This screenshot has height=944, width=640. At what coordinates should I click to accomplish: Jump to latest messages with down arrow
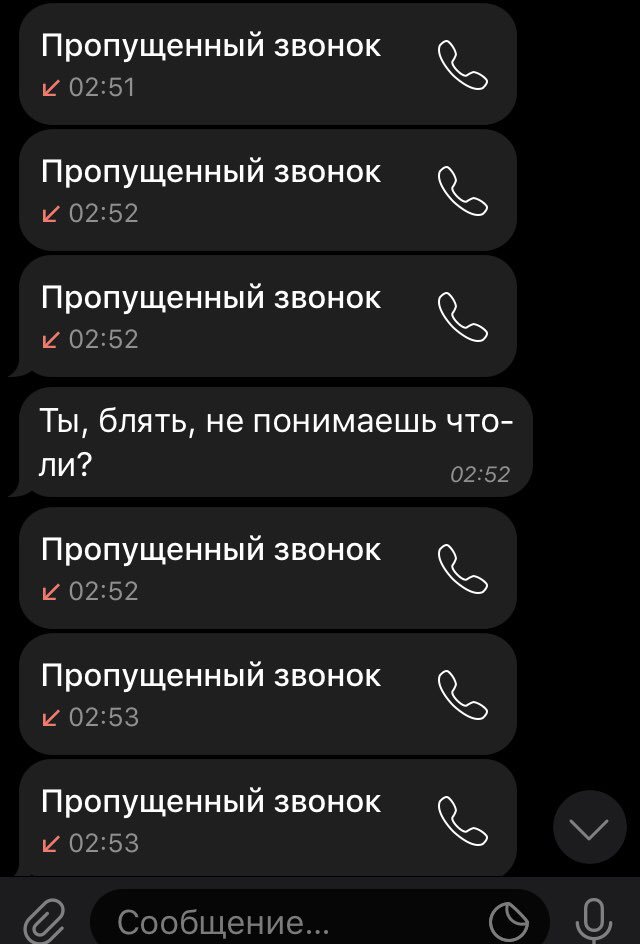589,827
